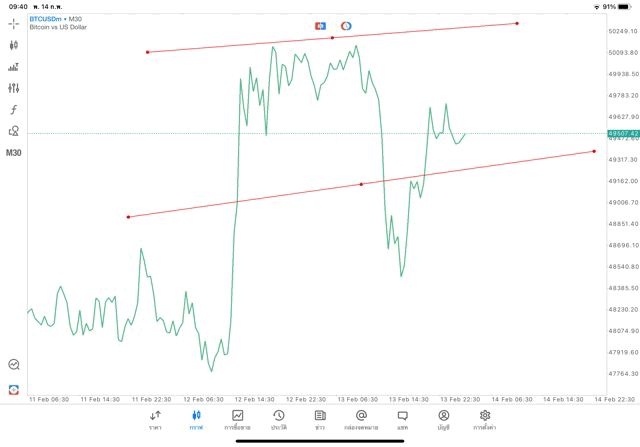Open the การตั้งค่า settings tab

(x=485, y=419)
